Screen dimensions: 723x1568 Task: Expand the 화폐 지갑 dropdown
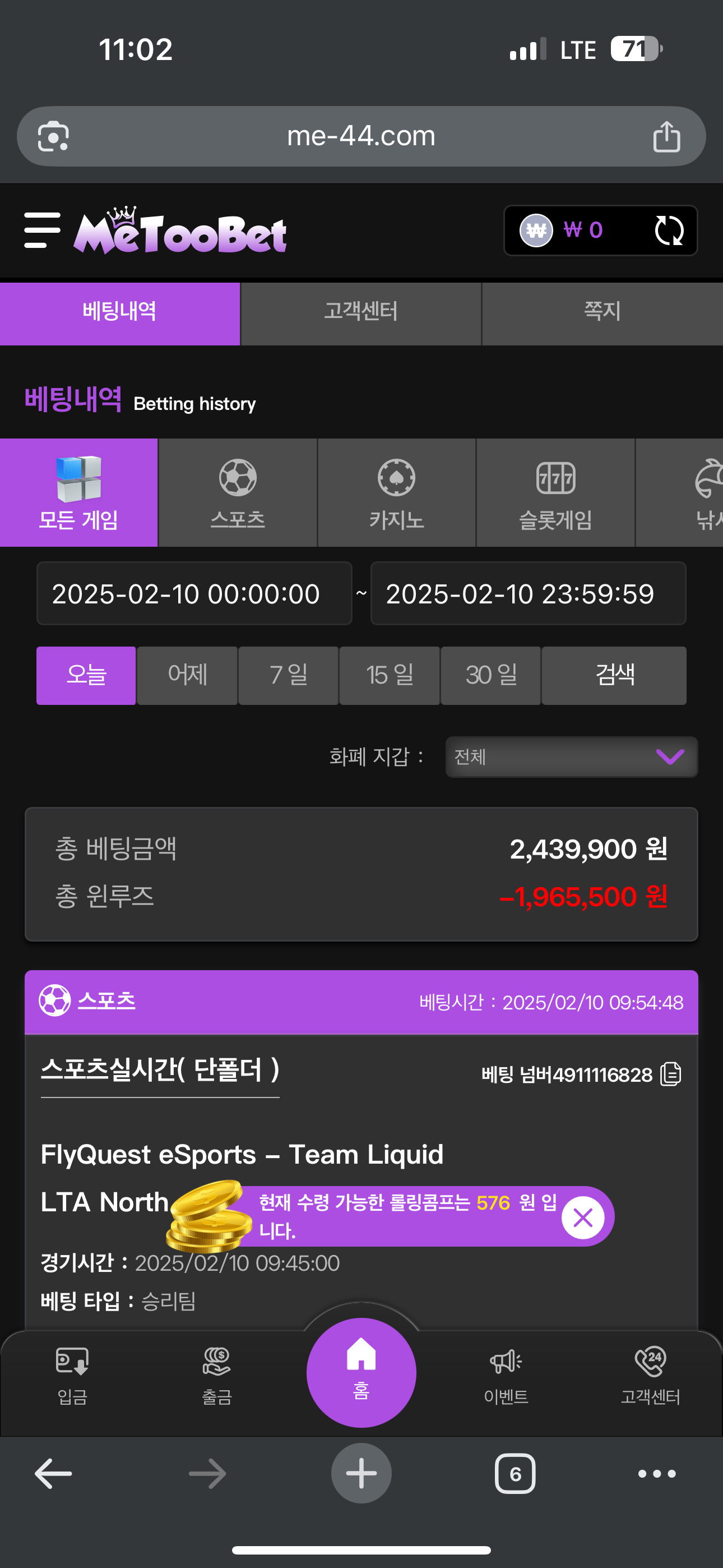(572, 757)
